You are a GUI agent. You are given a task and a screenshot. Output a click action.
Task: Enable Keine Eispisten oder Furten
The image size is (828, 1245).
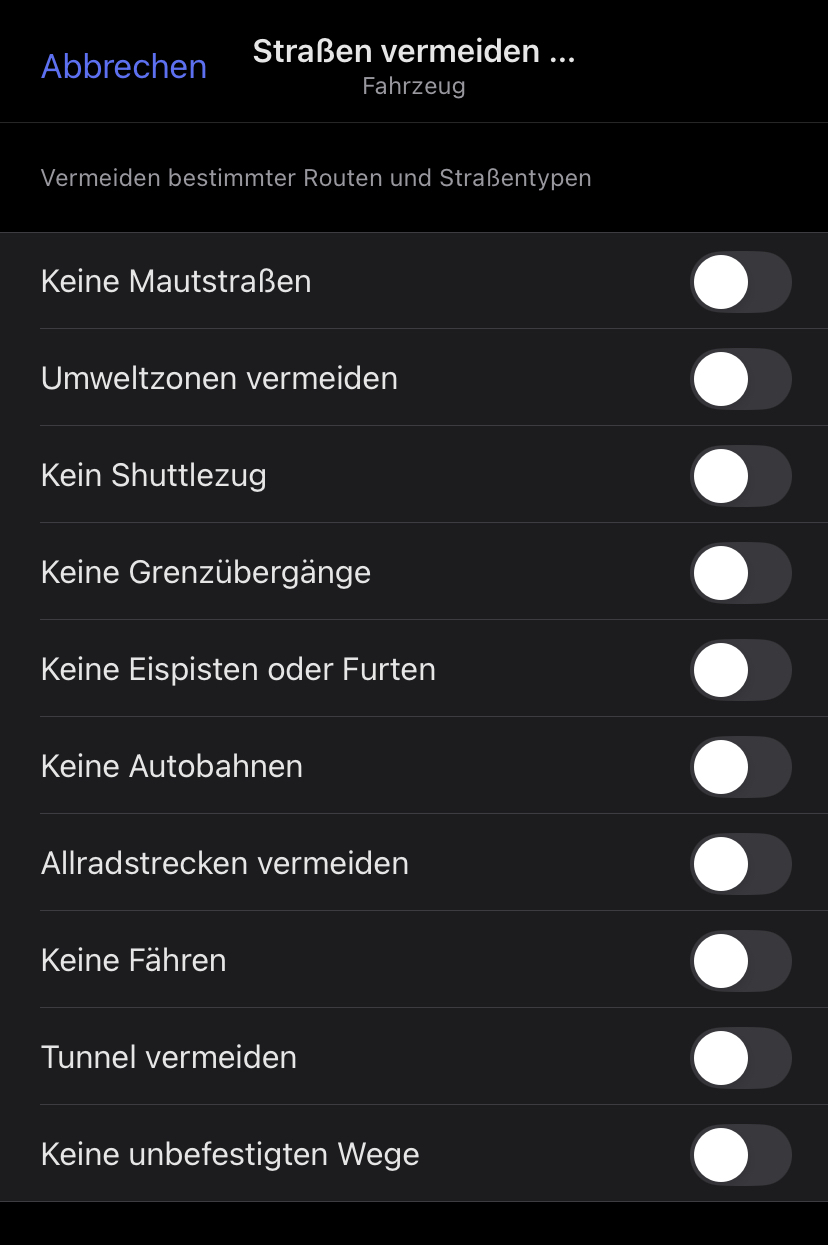pyautogui.click(x=740, y=670)
